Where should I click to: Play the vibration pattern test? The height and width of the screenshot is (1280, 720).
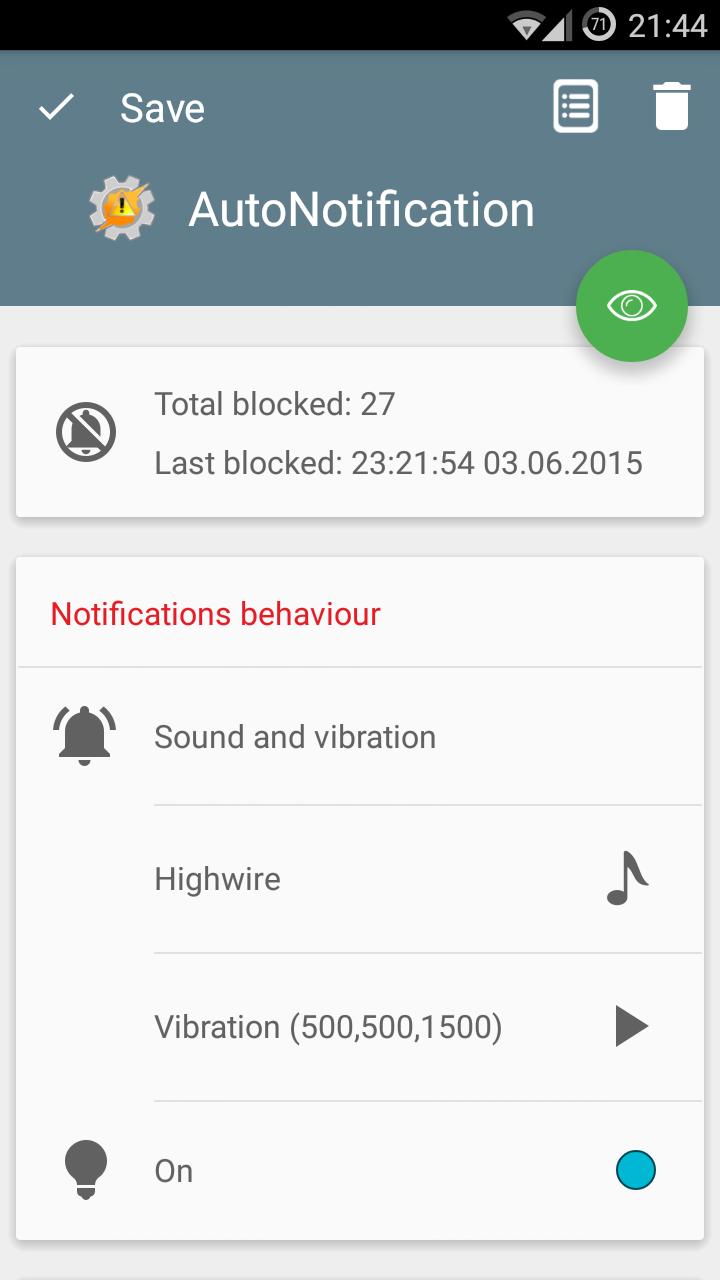[x=632, y=1025]
